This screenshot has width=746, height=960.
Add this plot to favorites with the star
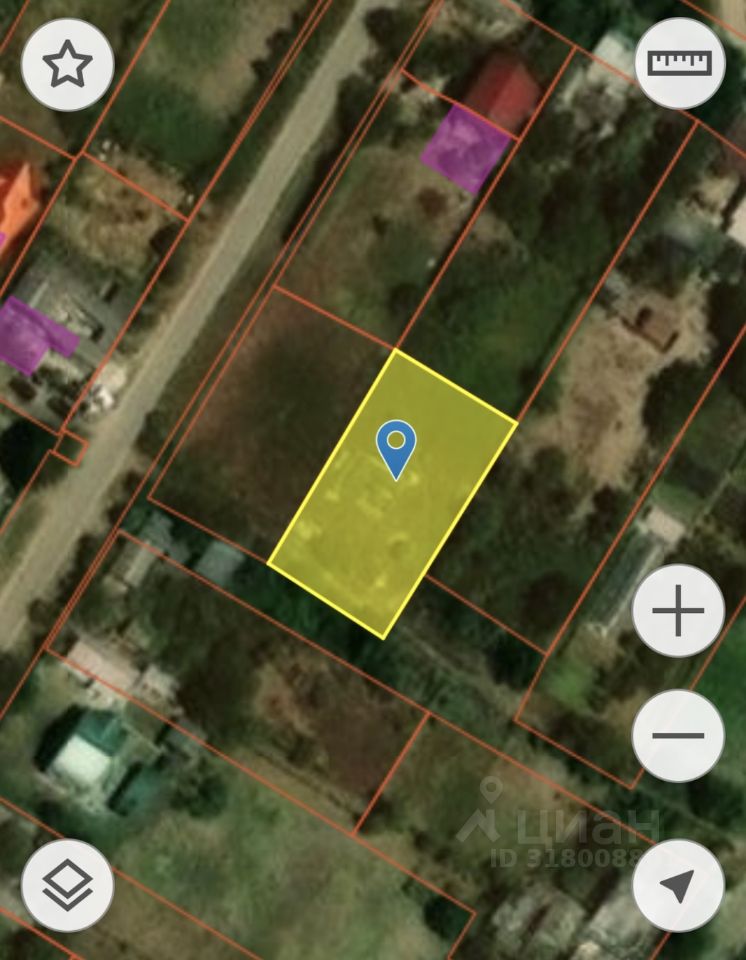pyautogui.click(x=67, y=64)
